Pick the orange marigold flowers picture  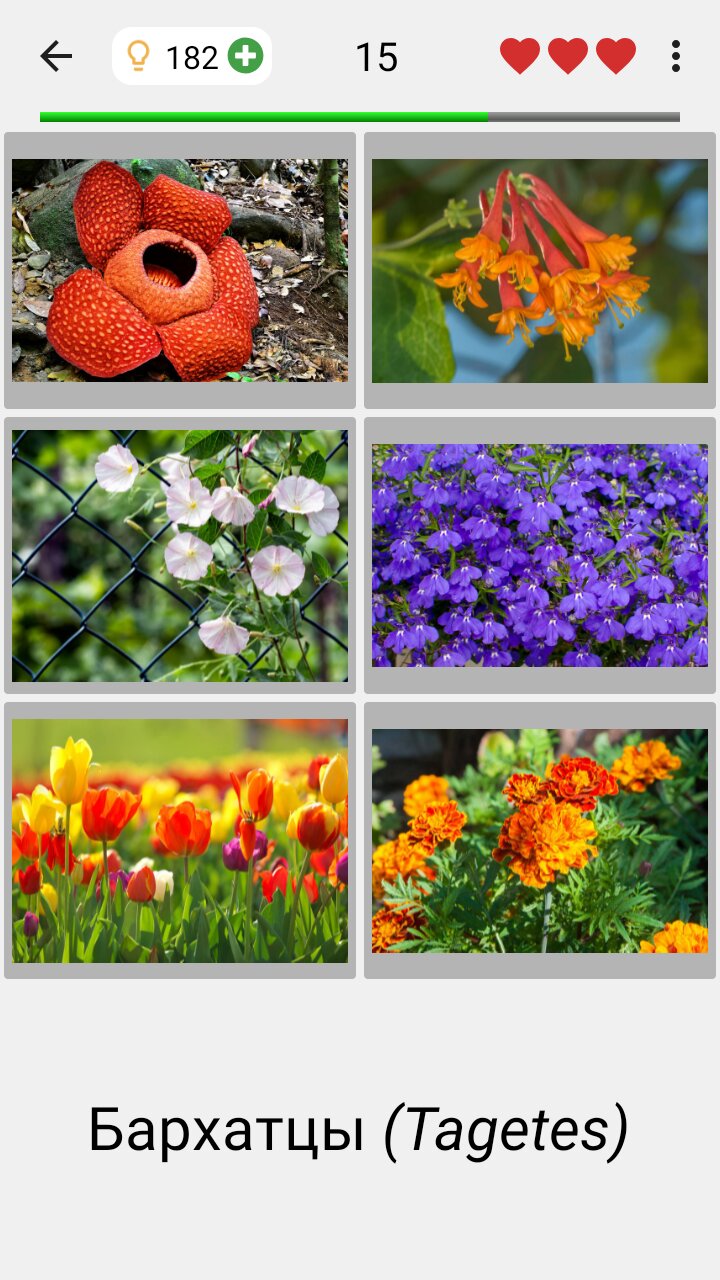pyautogui.click(x=540, y=840)
